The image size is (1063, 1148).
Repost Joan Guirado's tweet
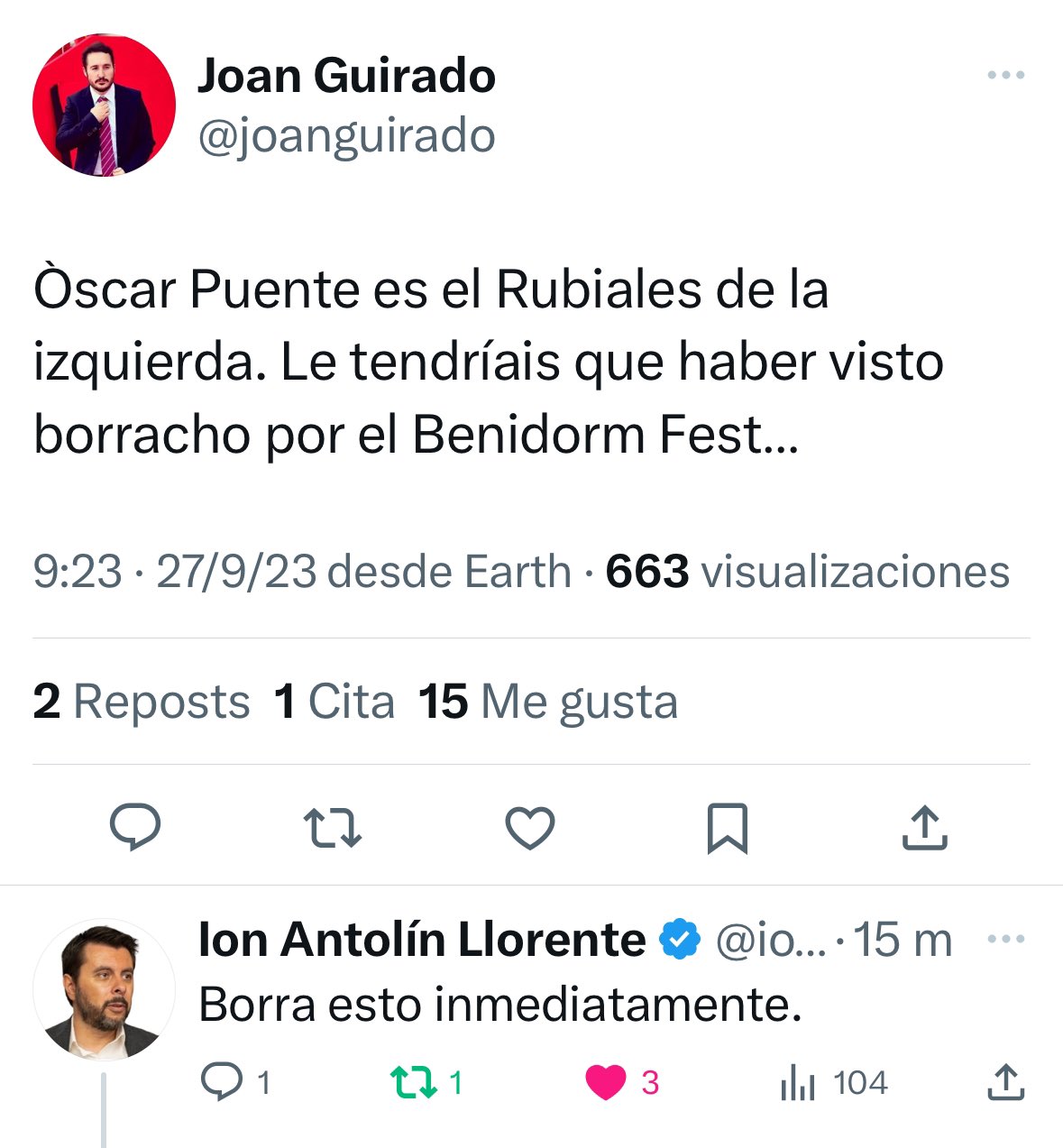(333, 827)
